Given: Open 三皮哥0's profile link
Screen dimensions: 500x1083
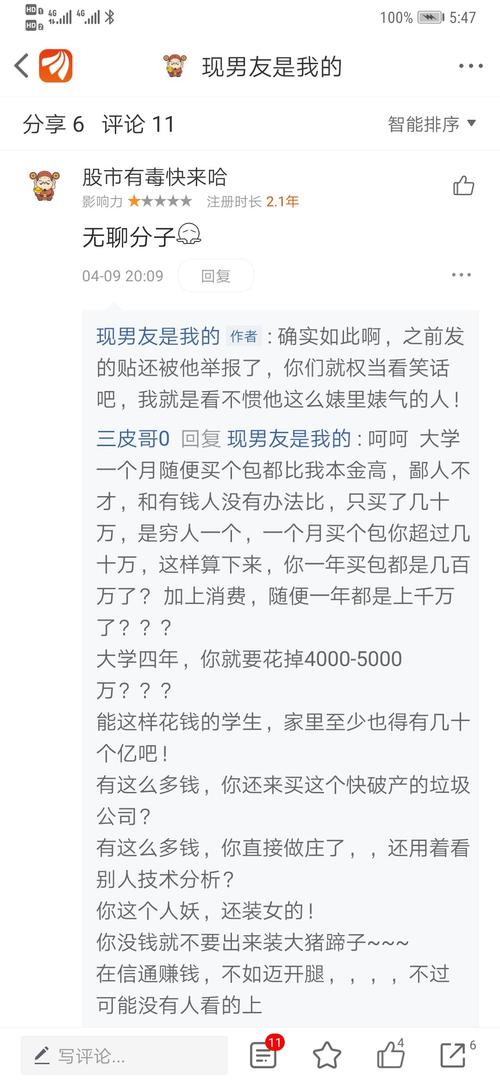Looking at the screenshot, I should [133, 439].
